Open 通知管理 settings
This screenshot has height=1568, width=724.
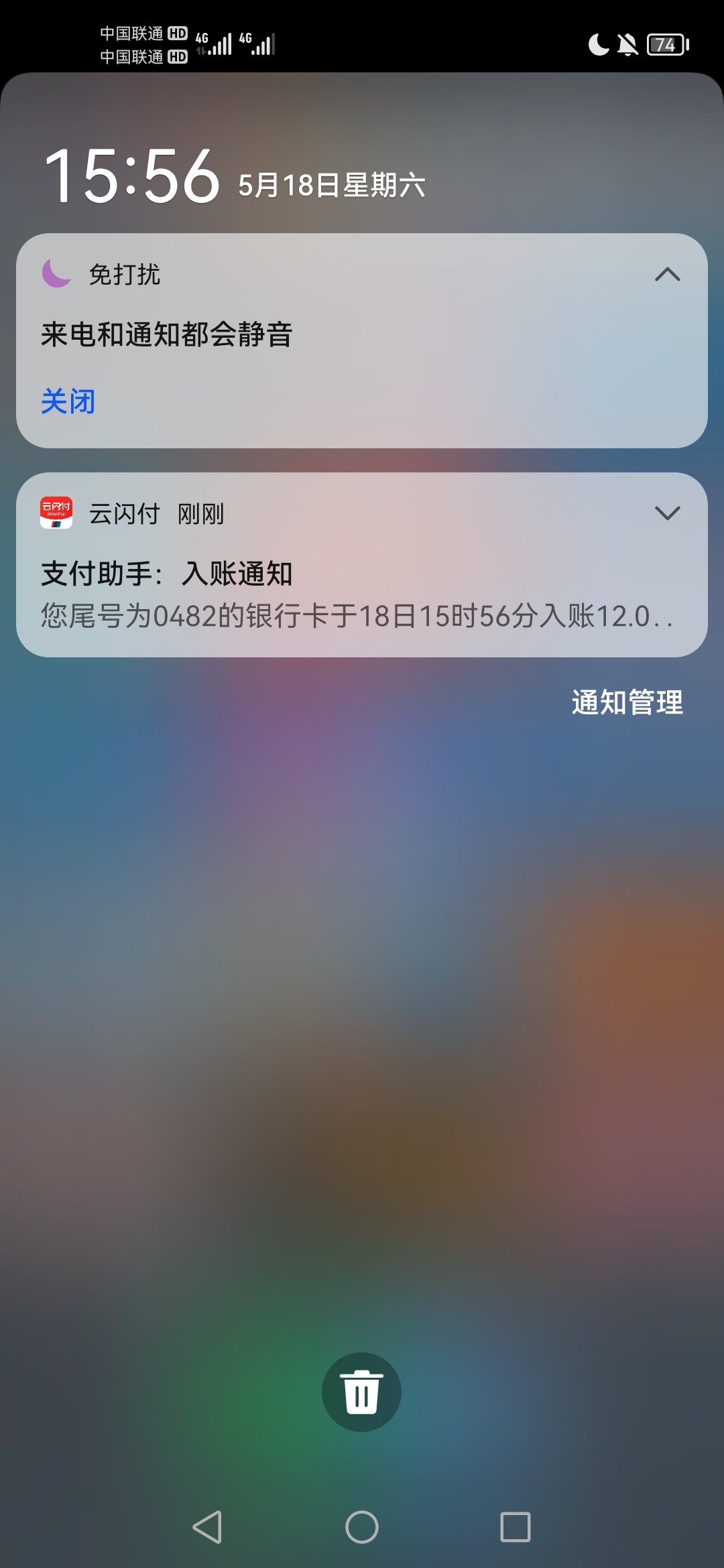point(627,702)
